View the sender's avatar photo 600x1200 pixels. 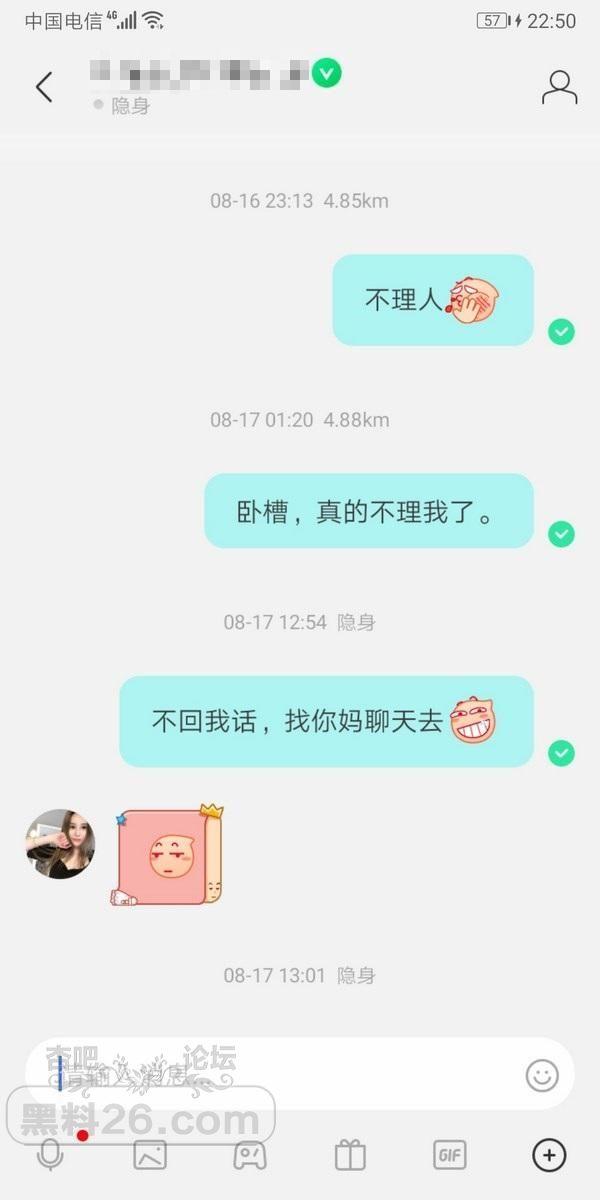coord(60,844)
